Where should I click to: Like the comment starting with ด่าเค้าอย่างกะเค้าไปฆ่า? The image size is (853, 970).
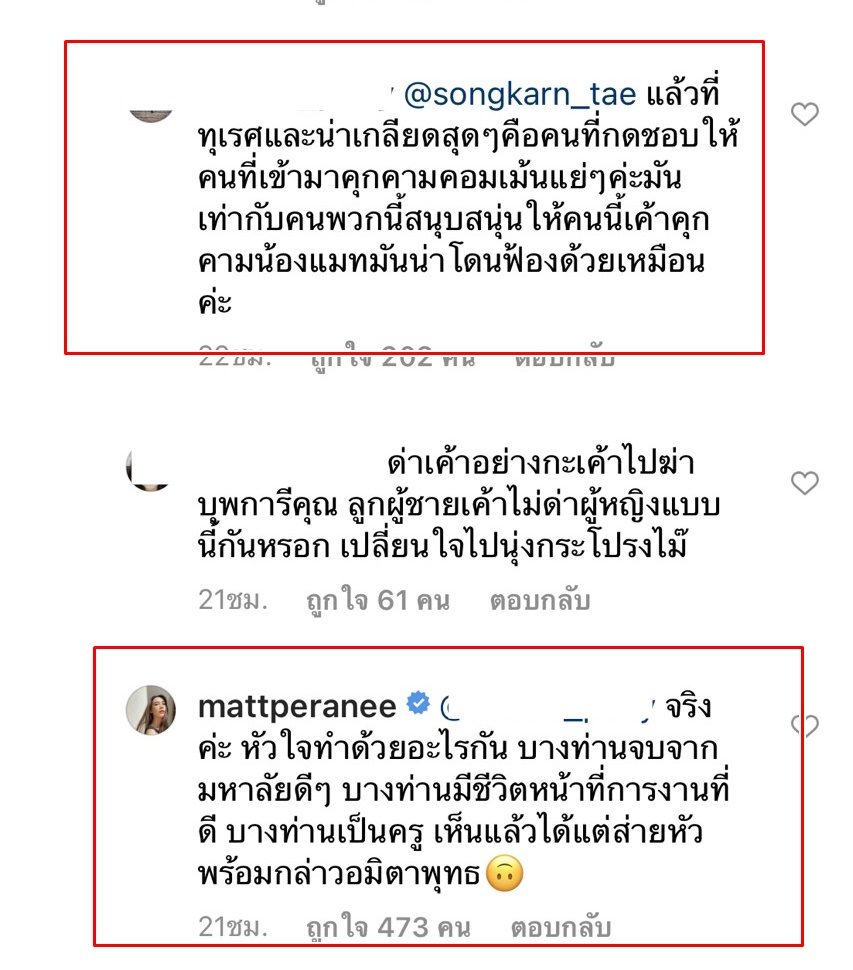(805, 484)
